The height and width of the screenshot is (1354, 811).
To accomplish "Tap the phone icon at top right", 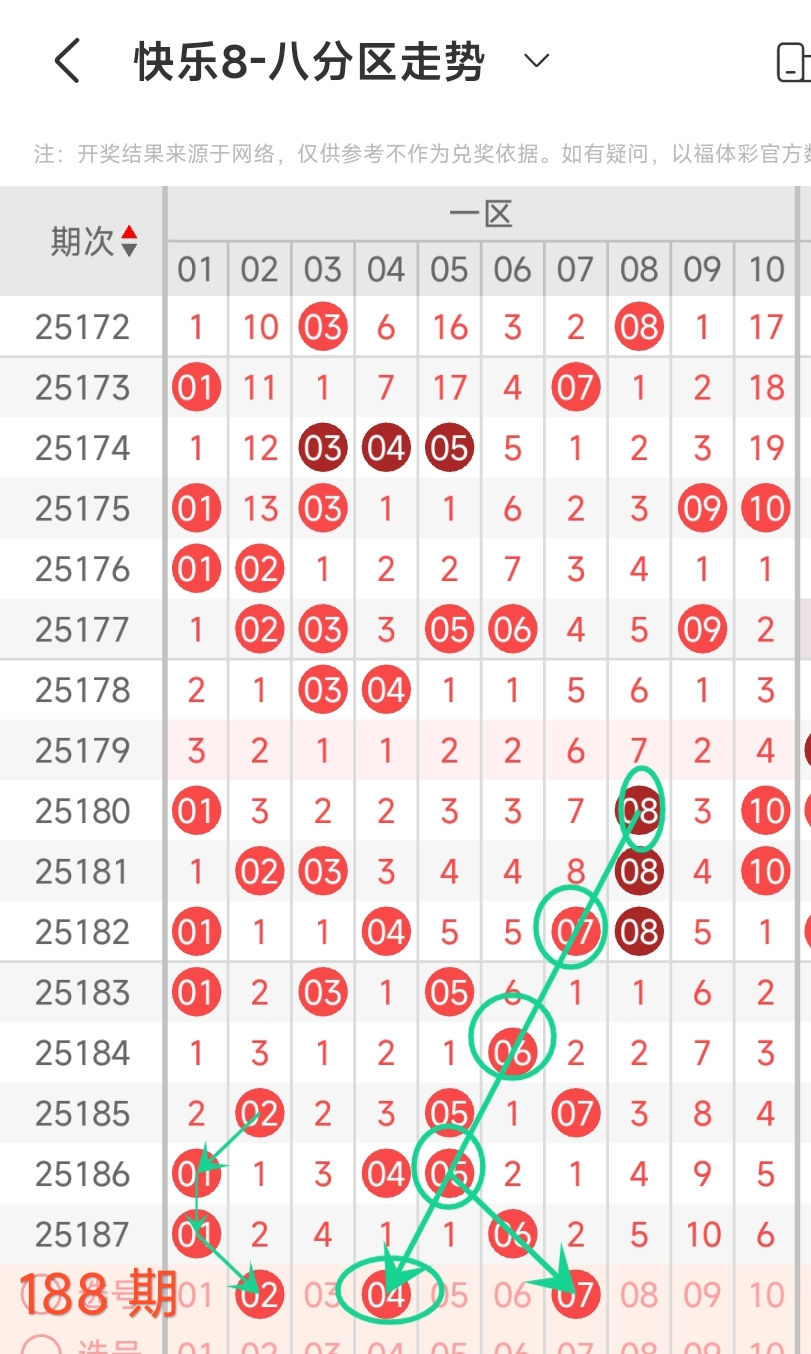I will [792, 62].
